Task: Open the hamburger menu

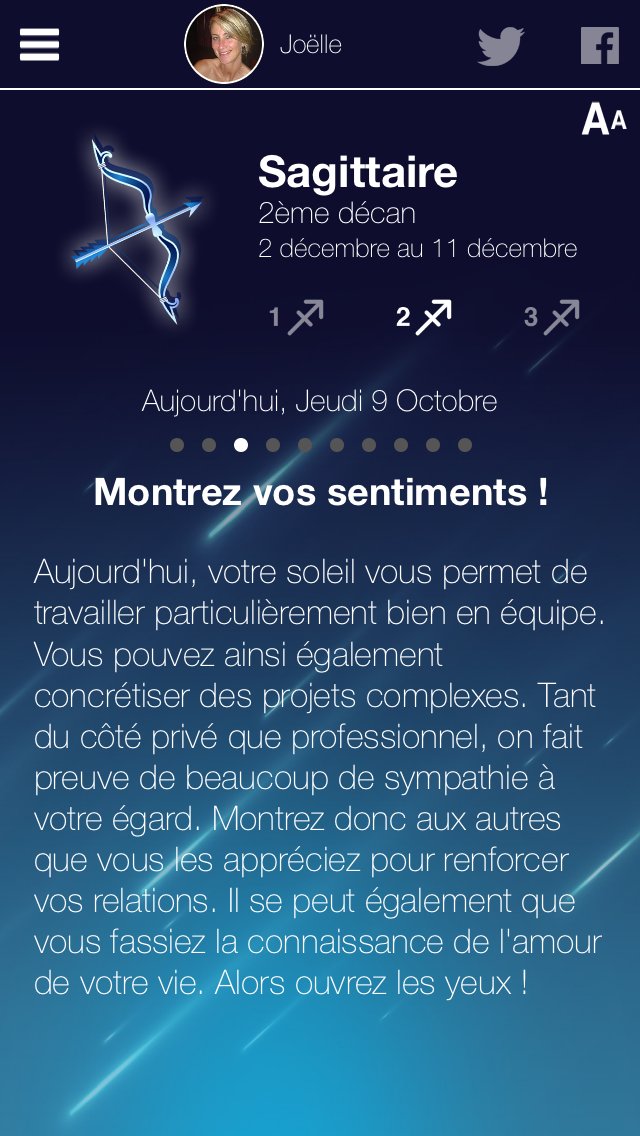Action: (x=40, y=45)
